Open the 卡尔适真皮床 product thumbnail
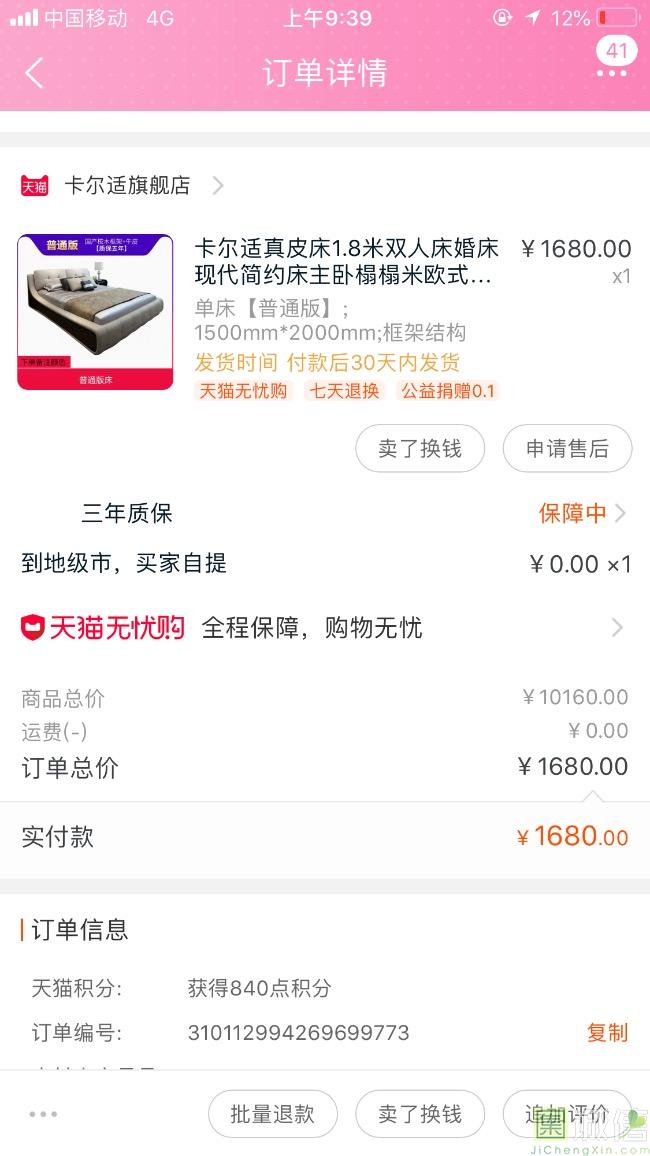The height and width of the screenshot is (1156, 650). click(x=95, y=312)
